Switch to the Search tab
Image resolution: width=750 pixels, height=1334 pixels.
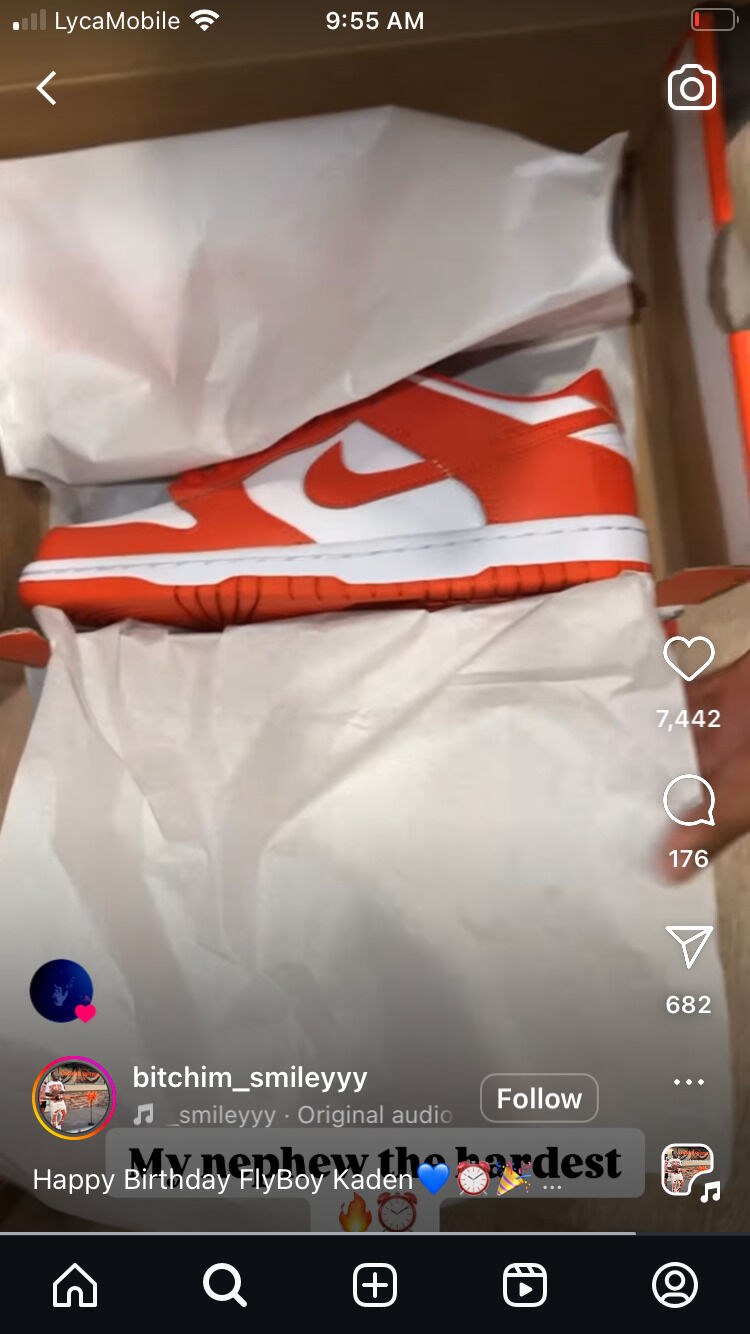point(225,1285)
